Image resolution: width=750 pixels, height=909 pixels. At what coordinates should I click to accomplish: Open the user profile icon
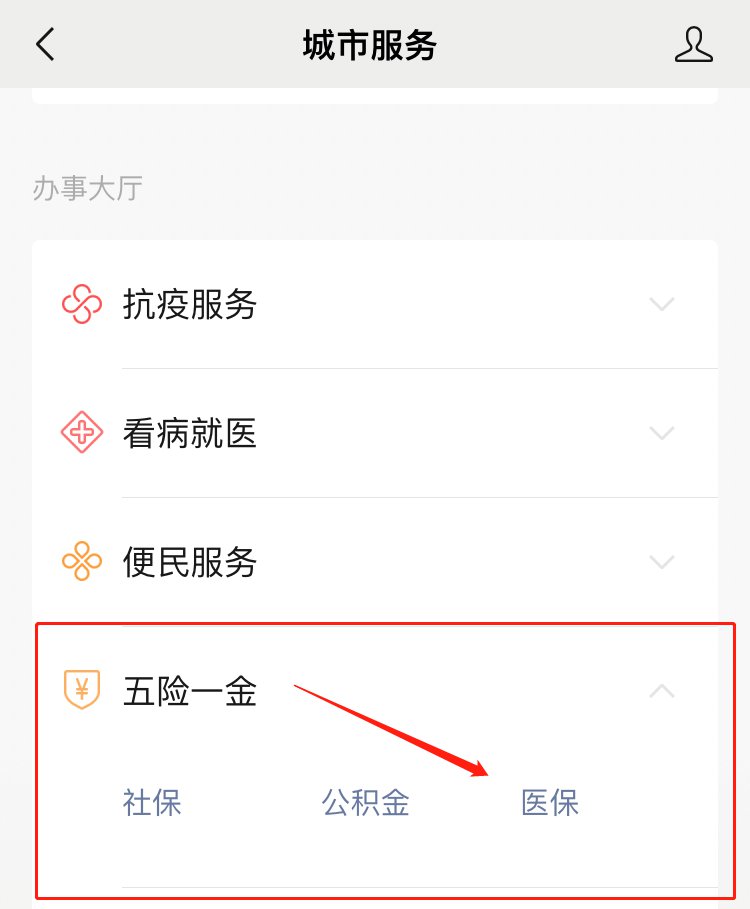click(693, 45)
